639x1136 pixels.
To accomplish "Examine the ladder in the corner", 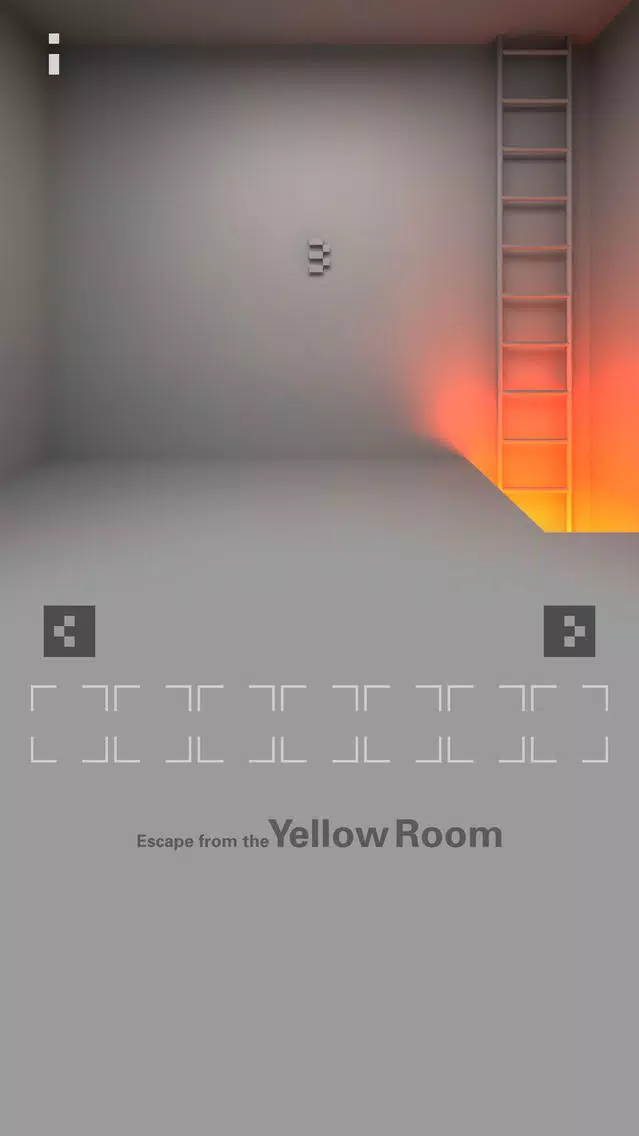I will click(534, 280).
